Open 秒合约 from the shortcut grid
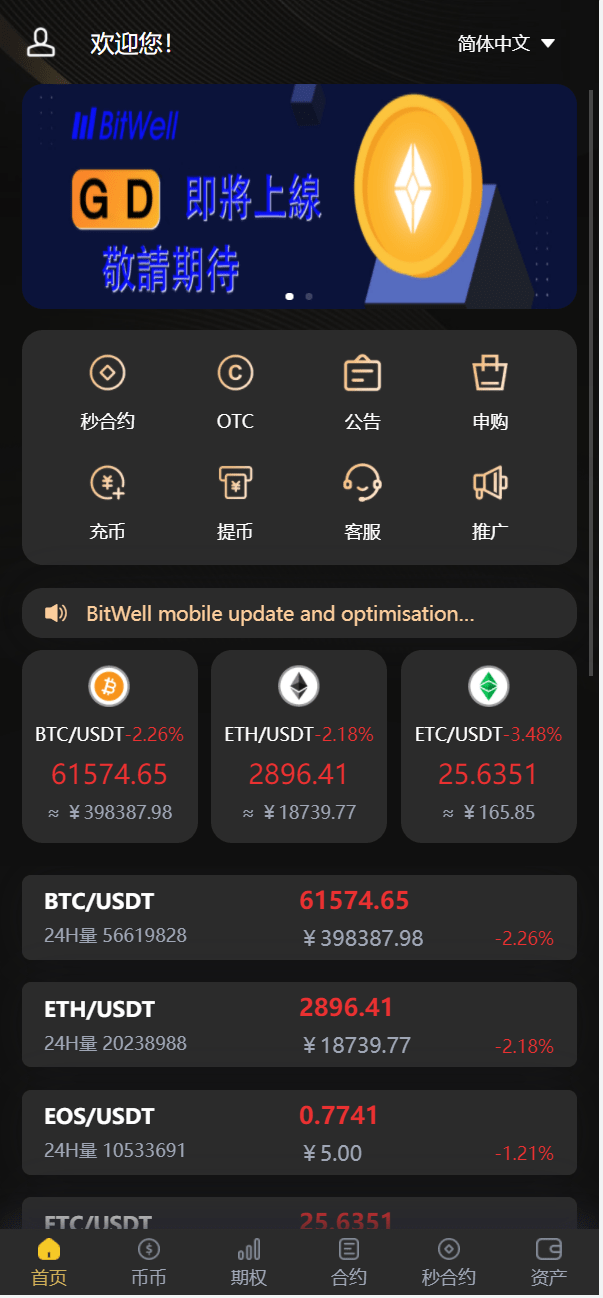 107,390
